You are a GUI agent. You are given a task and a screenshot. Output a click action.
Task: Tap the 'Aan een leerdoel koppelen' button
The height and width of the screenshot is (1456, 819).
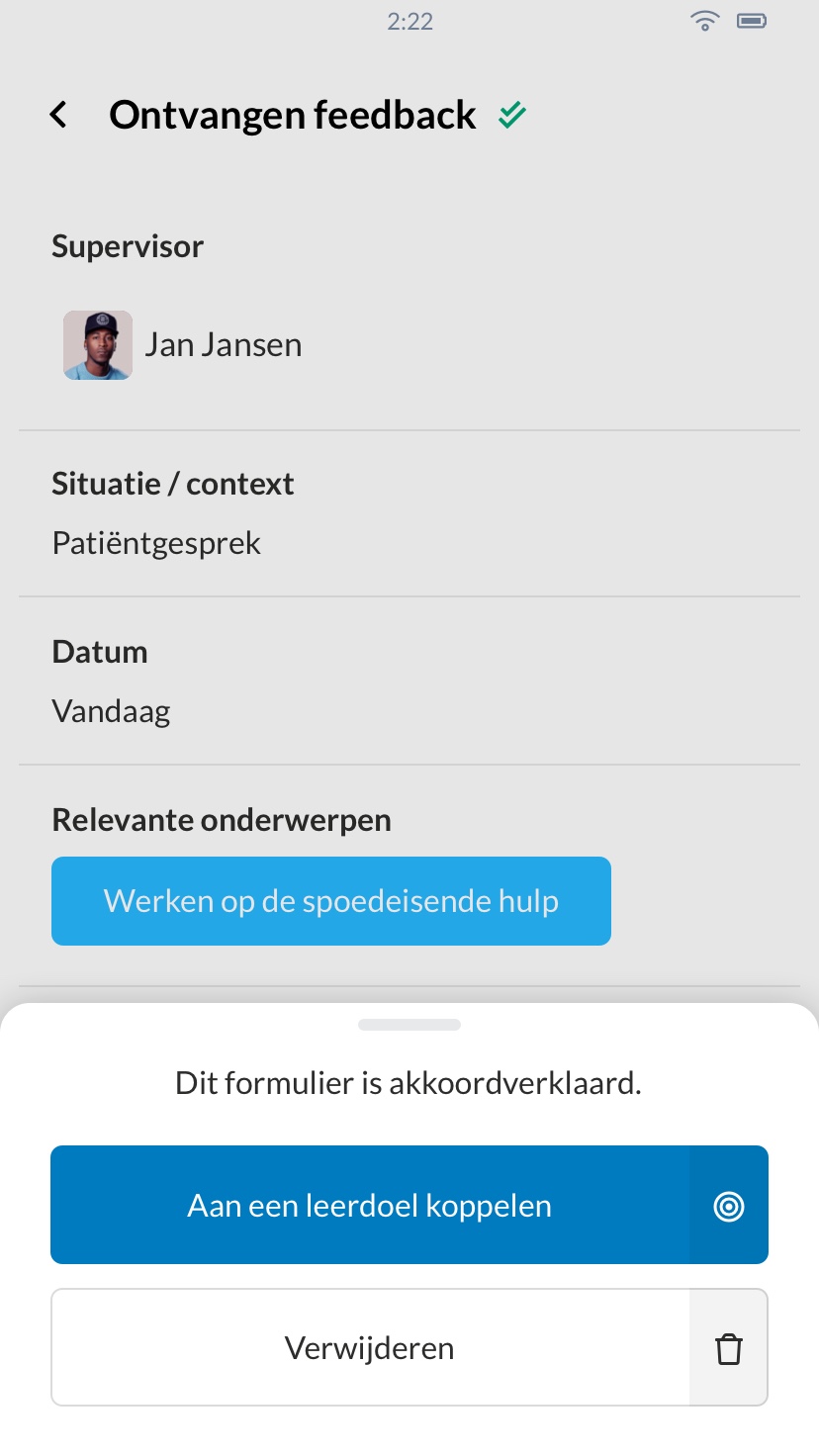coord(409,1205)
